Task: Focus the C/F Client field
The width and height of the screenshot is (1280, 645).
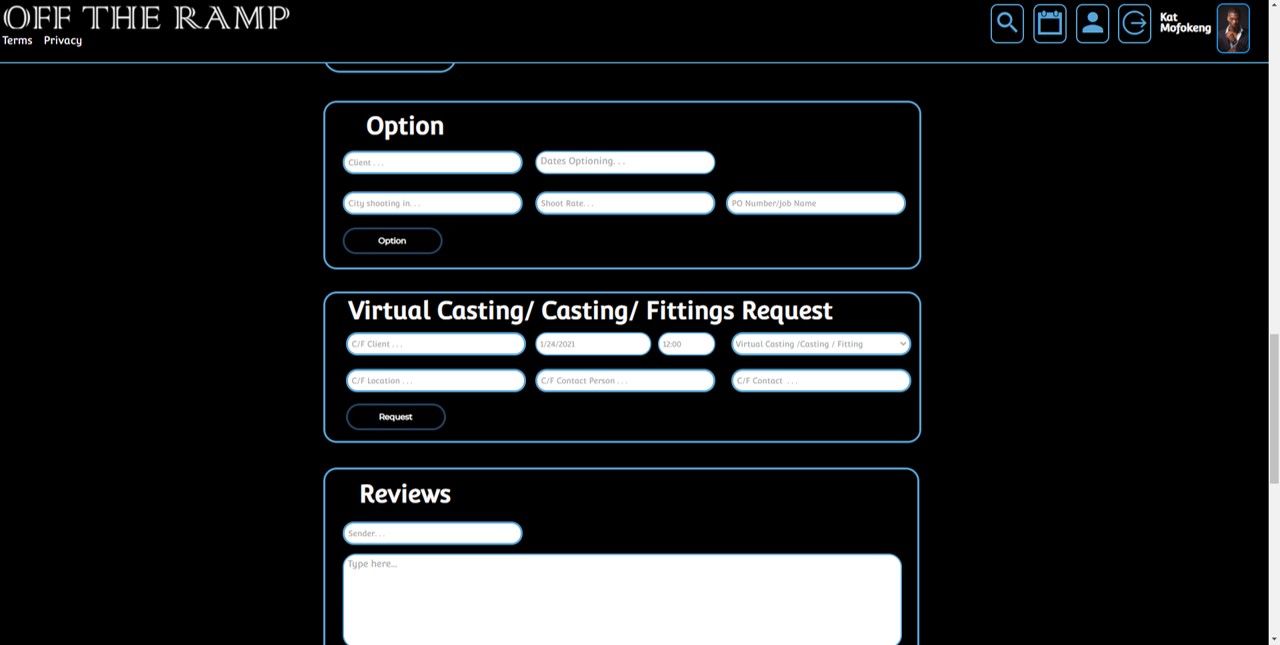Action: click(435, 344)
